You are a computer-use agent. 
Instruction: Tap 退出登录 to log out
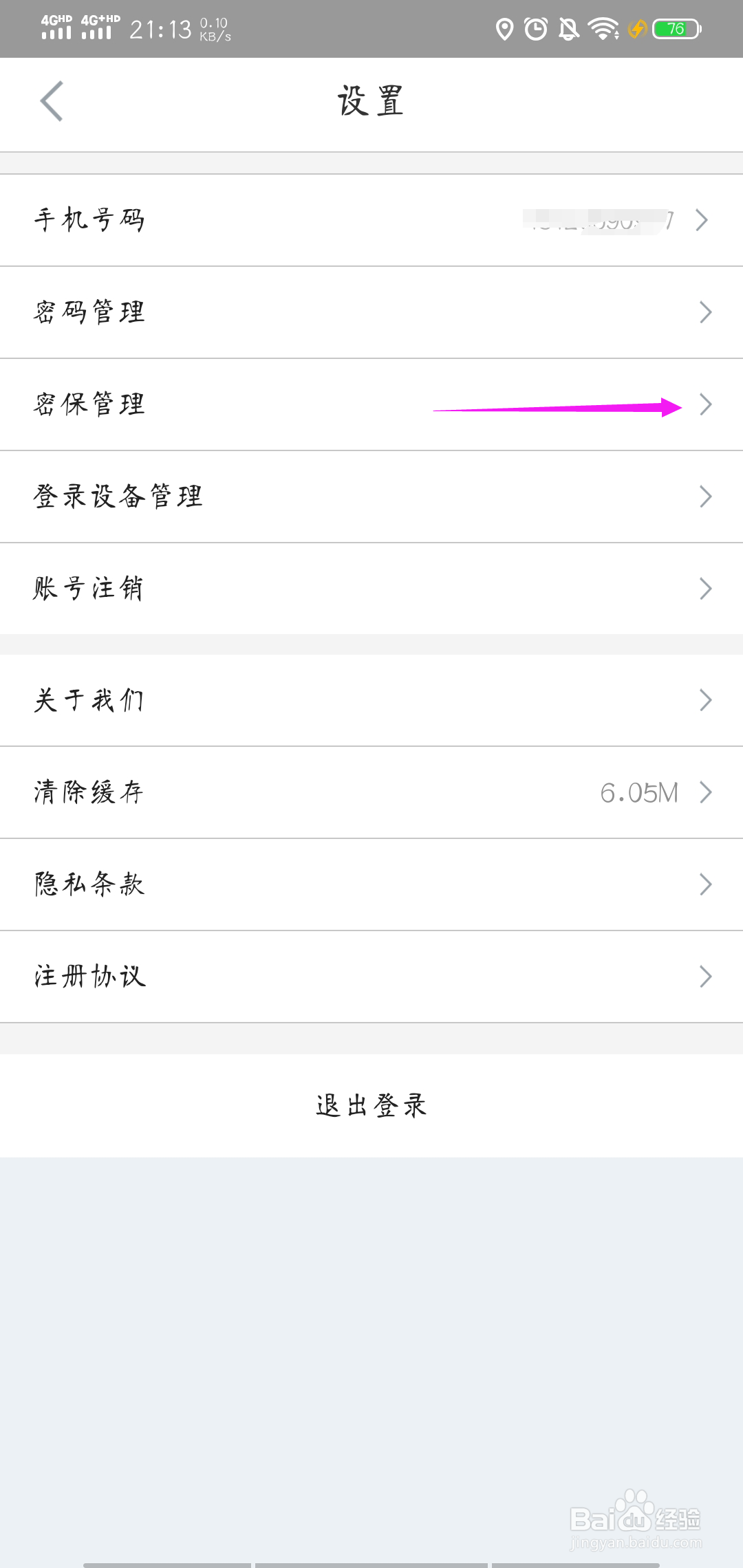371,1106
